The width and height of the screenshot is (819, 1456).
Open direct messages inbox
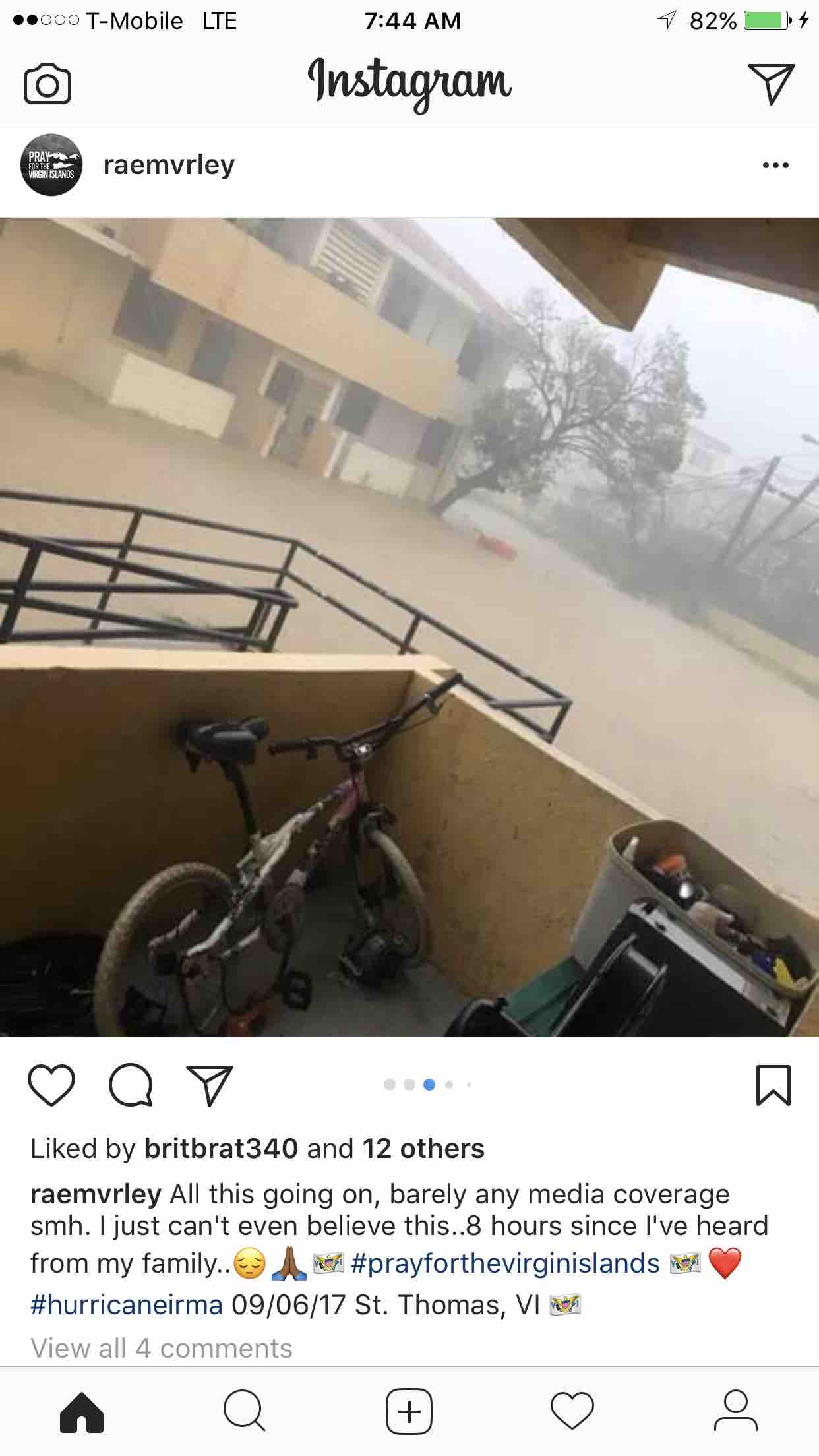click(771, 84)
